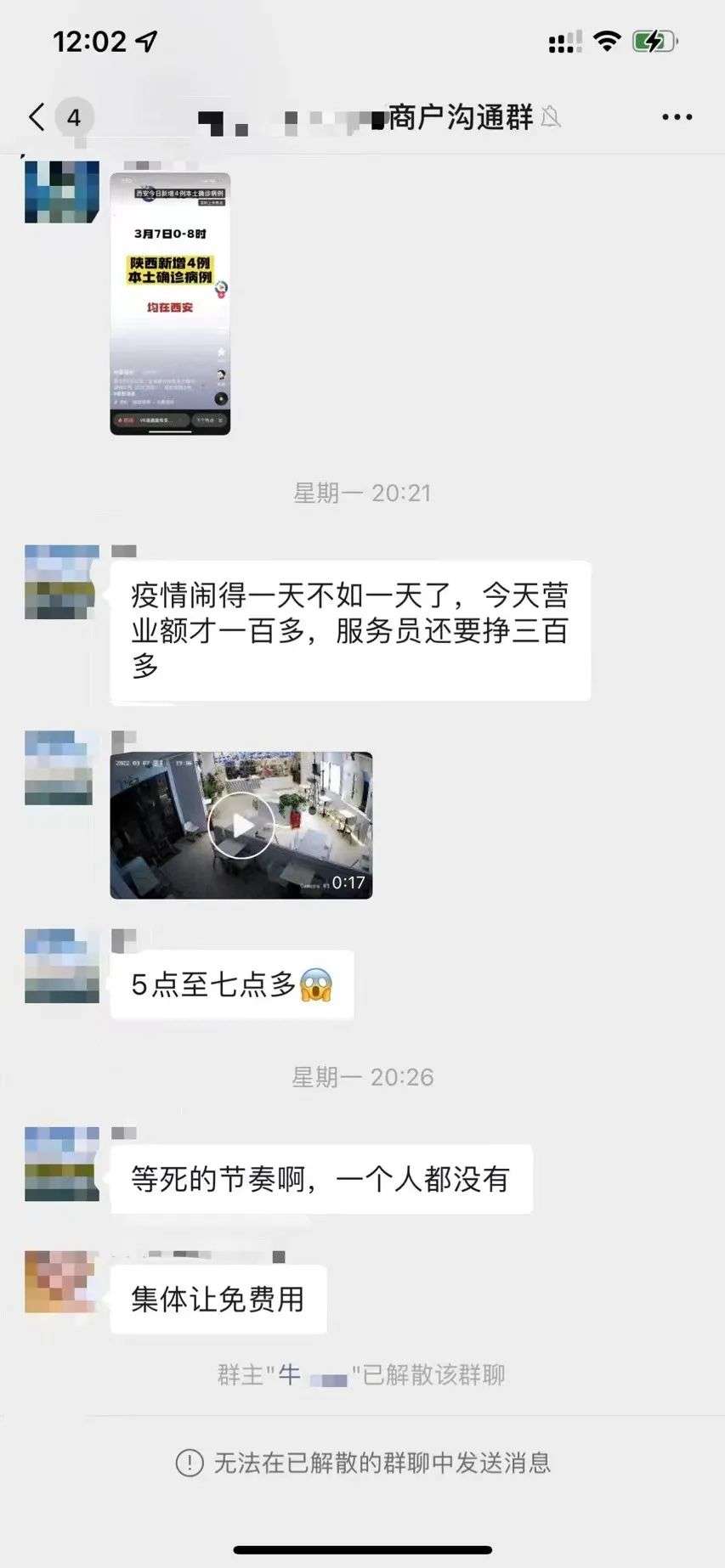
Task: Open the group chat's three-dot menu
Action: click(x=677, y=117)
